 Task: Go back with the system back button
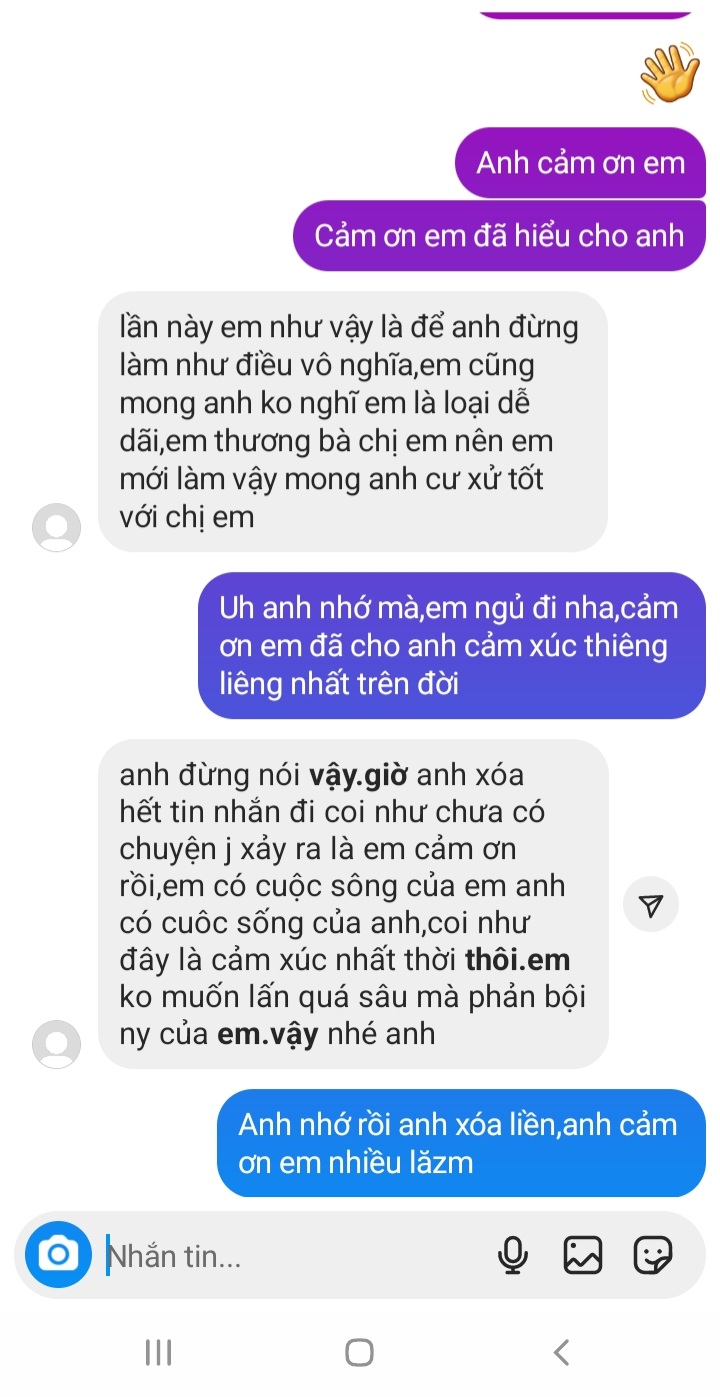pos(561,1353)
